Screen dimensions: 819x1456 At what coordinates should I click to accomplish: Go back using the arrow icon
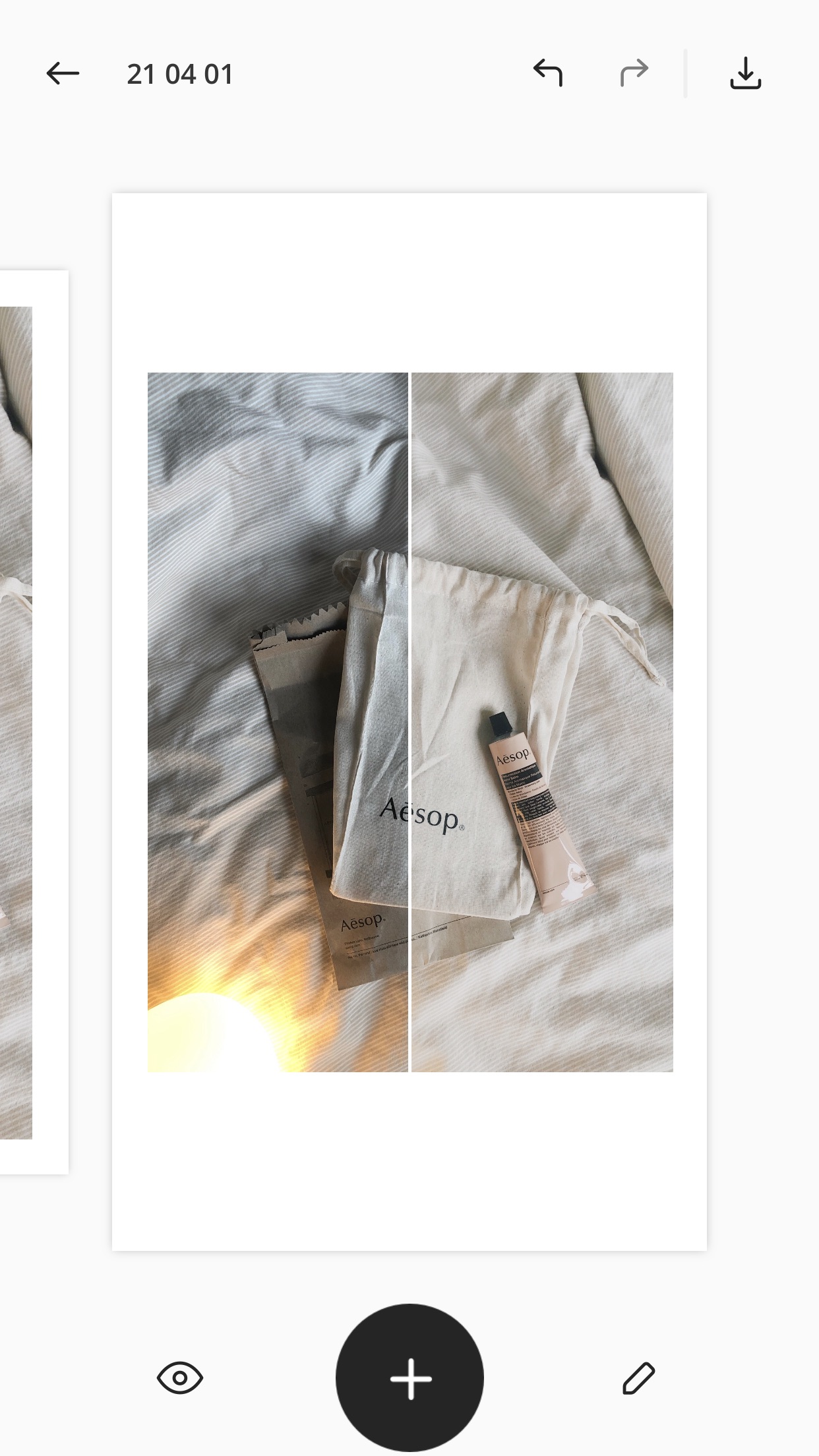pyautogui.click(x=63, y=73)
